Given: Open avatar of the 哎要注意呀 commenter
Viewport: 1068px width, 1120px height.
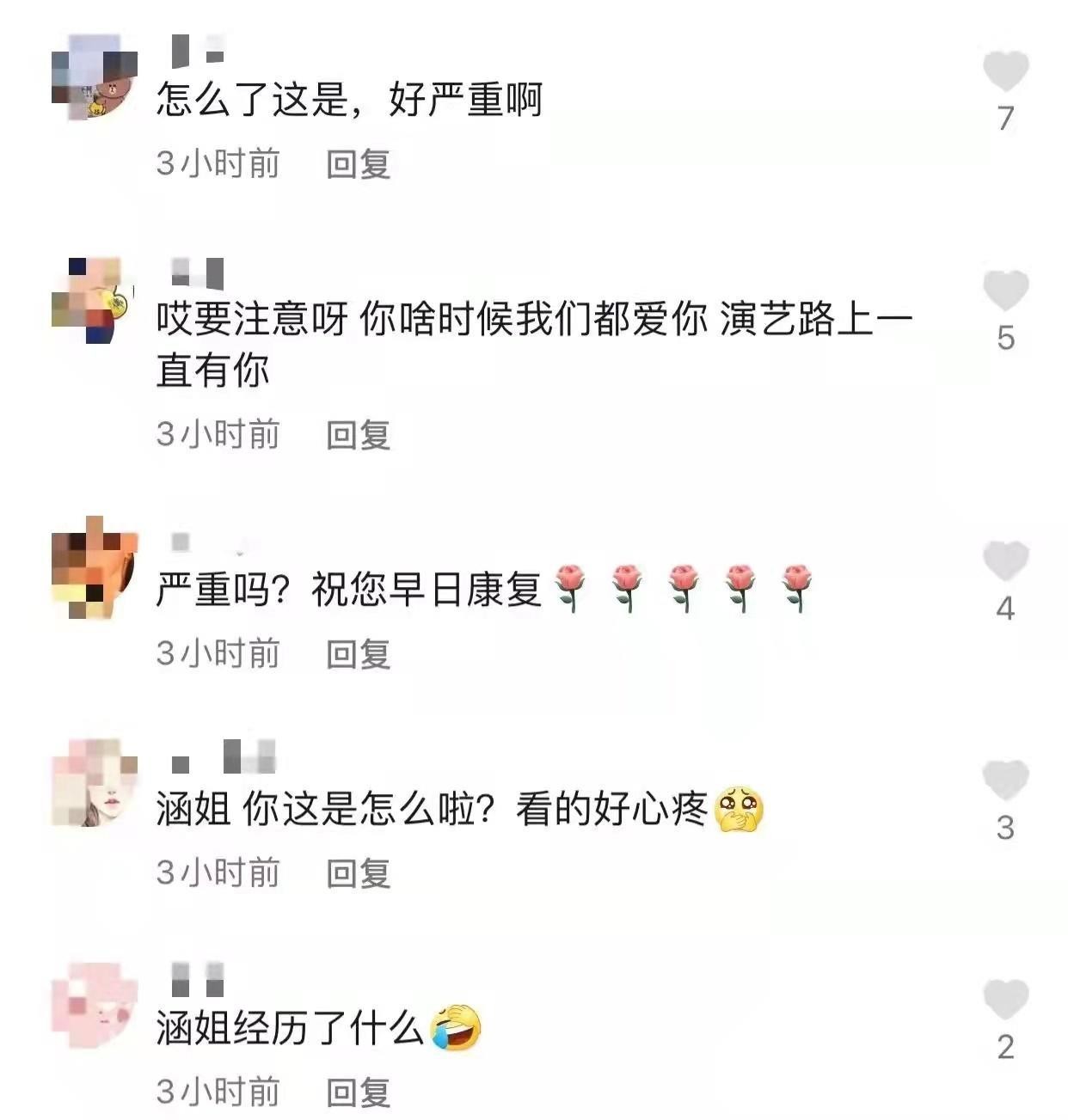Looking at the screenshot, I should pos(95,299).
